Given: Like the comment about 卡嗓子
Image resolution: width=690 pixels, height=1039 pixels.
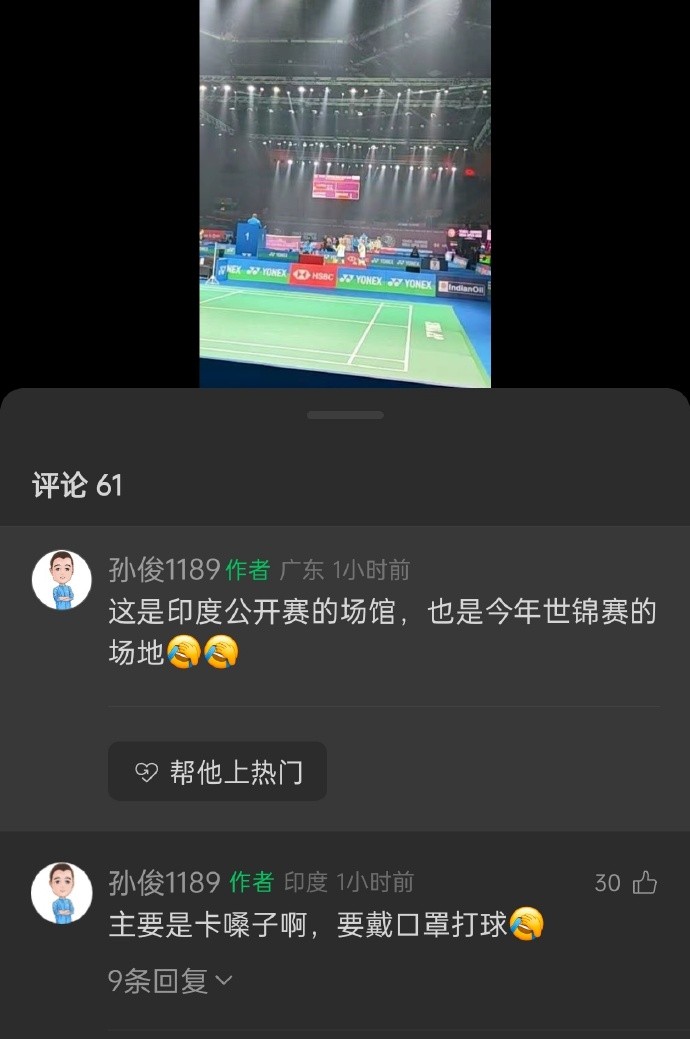Looking at the screenshot, I should coord(644,882).
